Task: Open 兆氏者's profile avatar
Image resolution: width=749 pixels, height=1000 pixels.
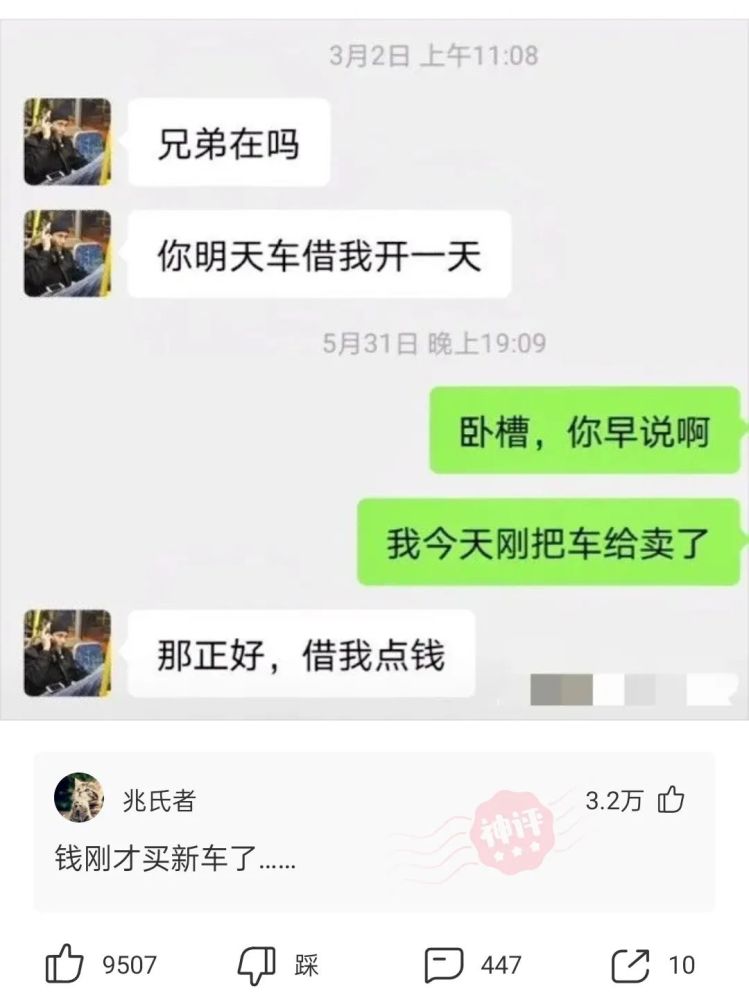Action: (x=79, y=798)
